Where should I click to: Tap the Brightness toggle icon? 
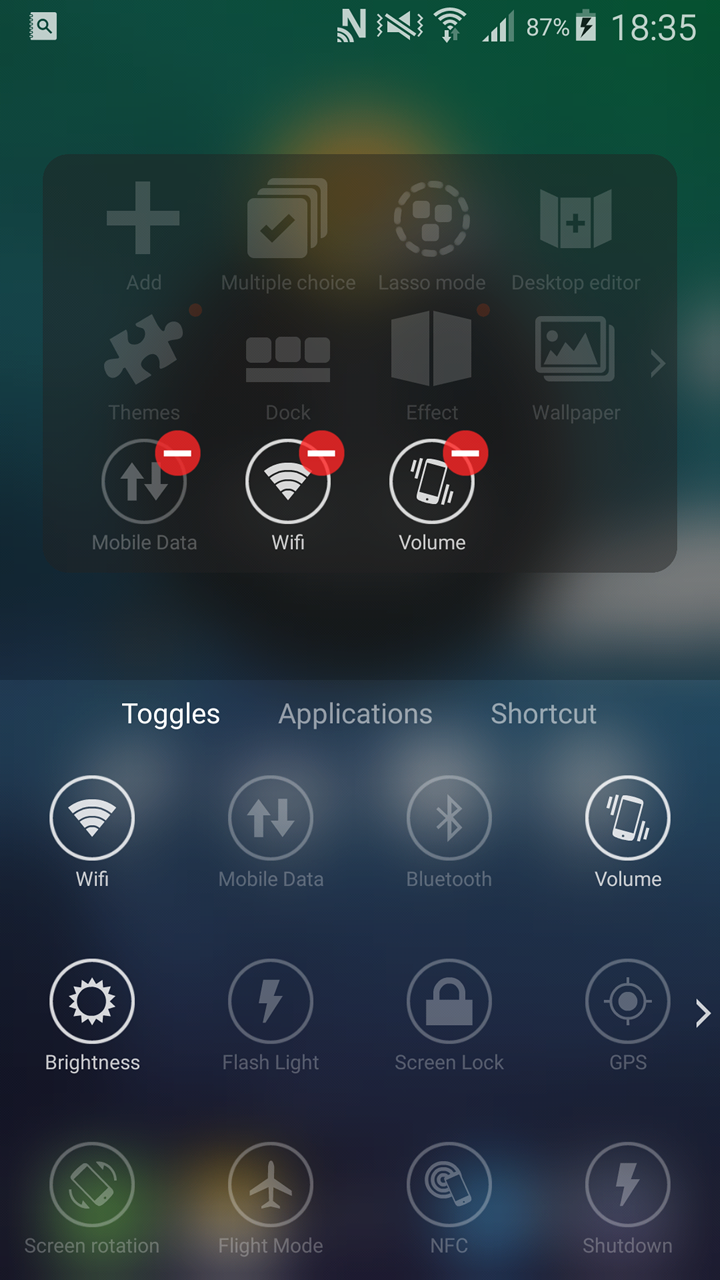click(x=92, y=1000)
